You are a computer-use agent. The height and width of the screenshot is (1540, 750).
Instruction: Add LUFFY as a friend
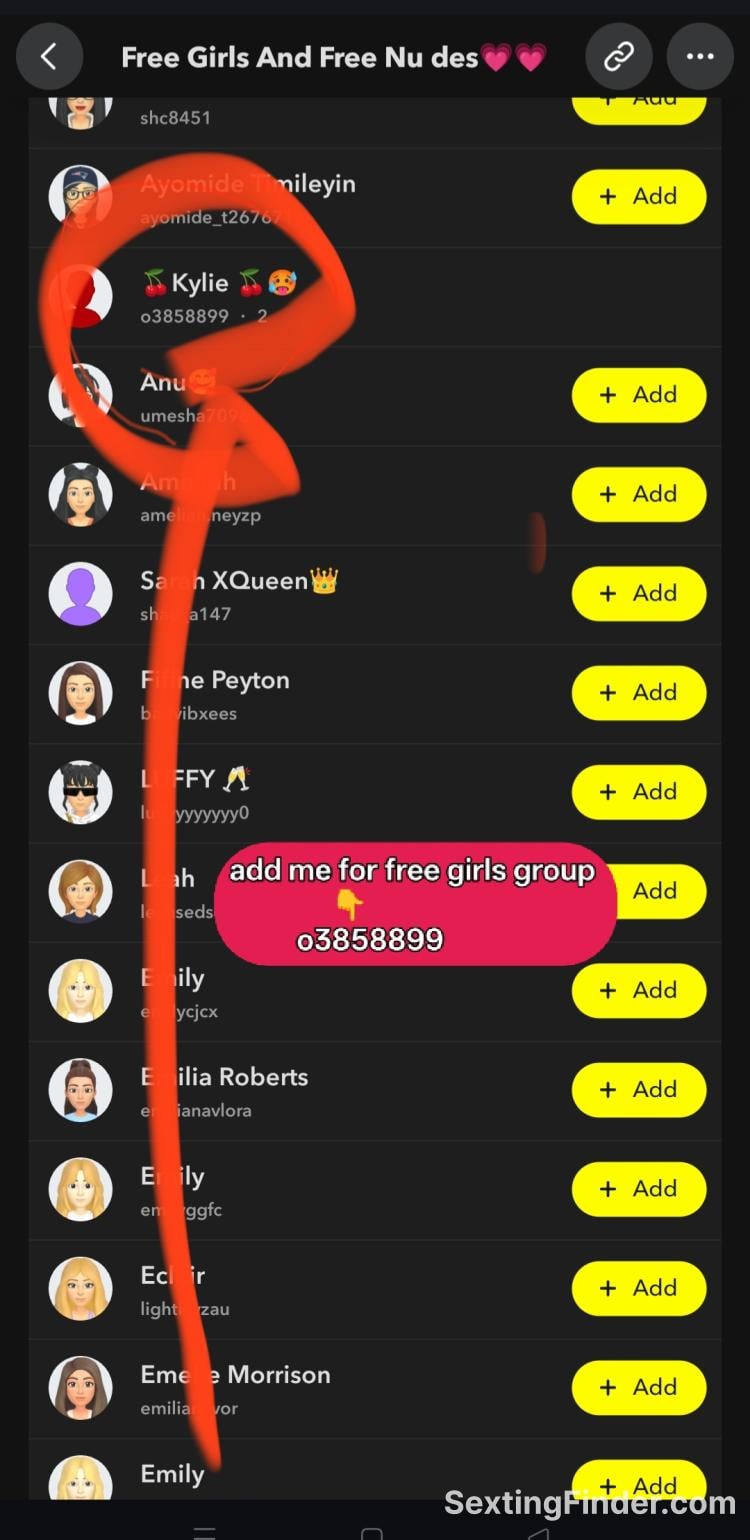(x=639, y=791)
